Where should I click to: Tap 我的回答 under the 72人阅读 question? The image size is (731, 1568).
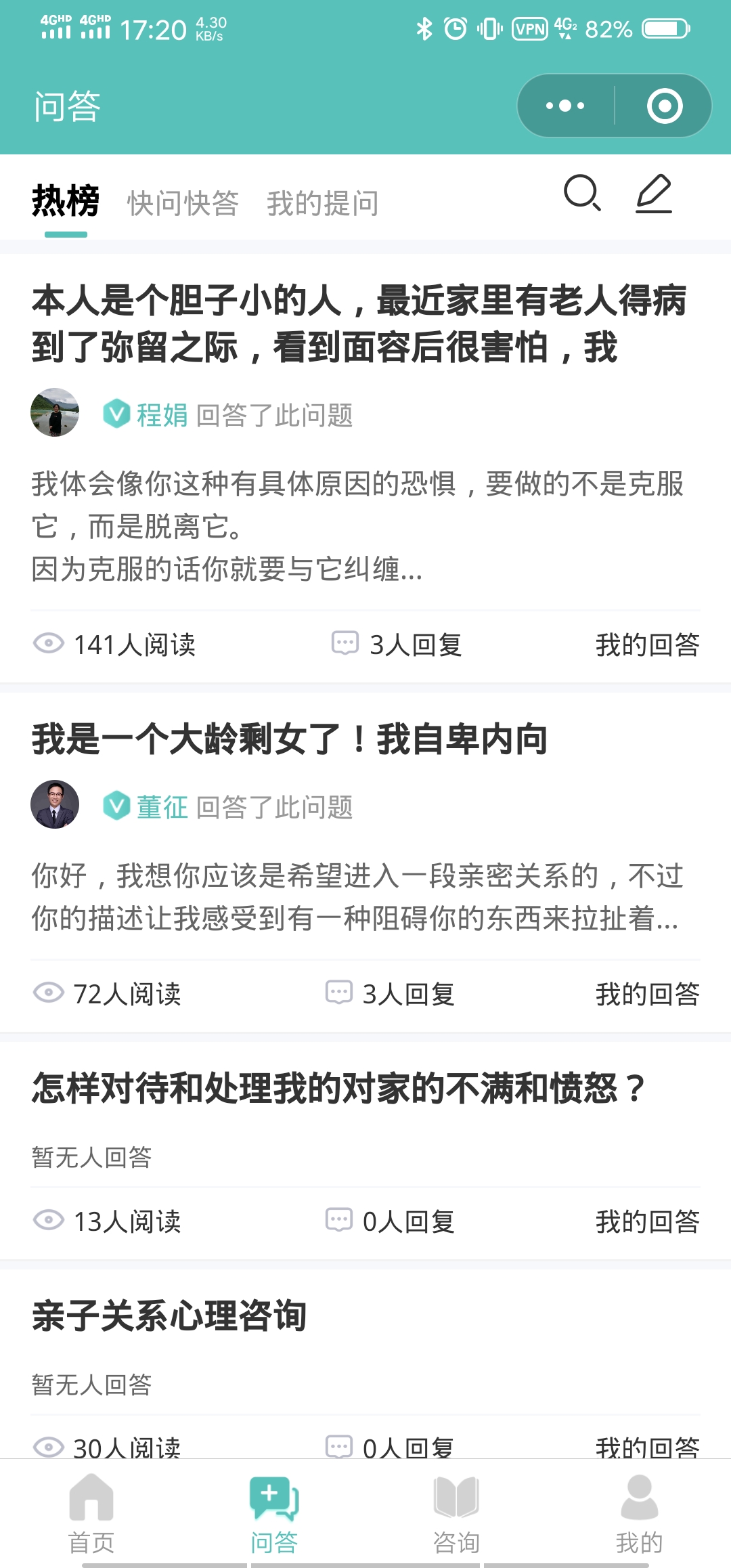[648, 994]
